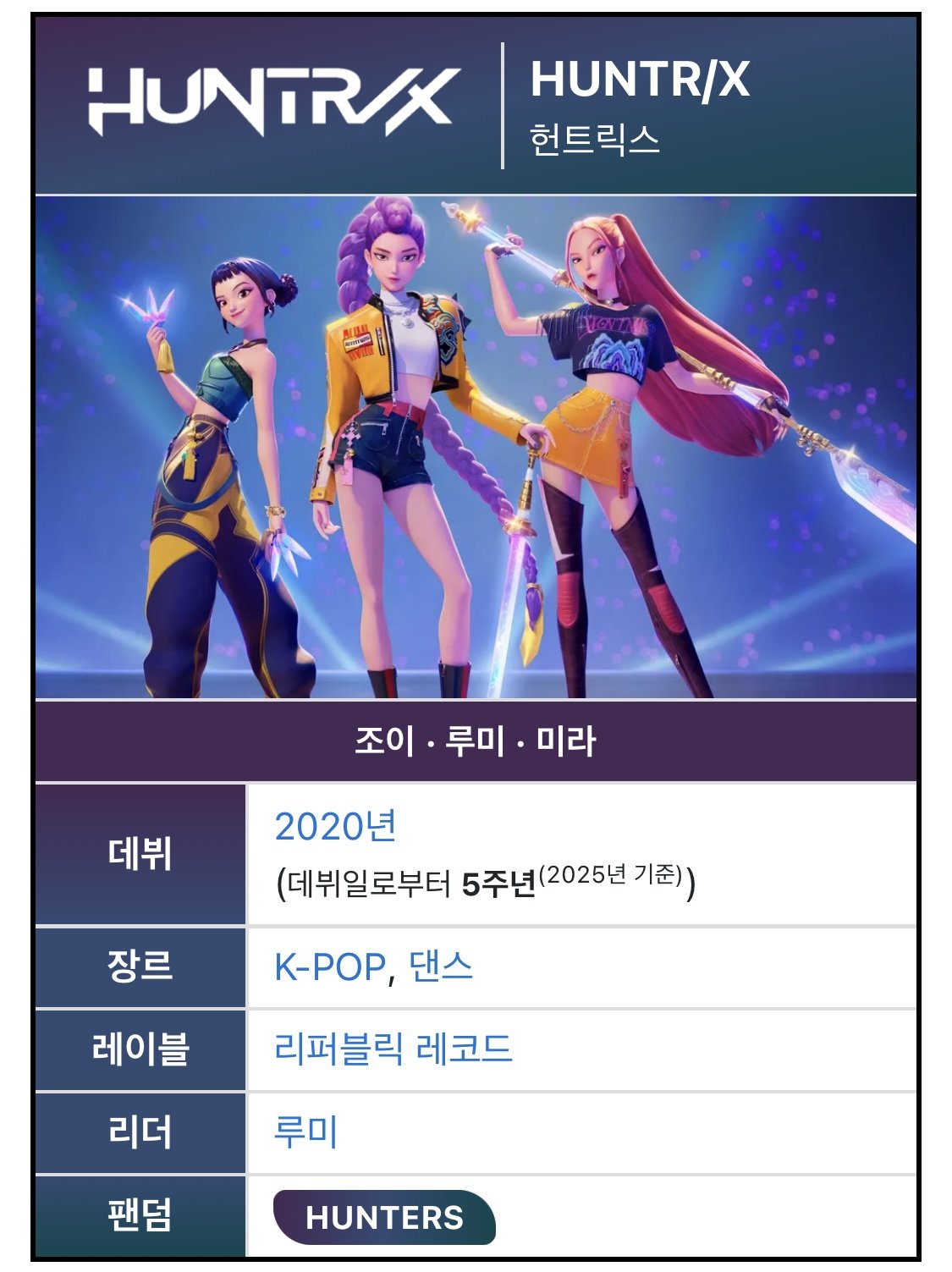This screenshot has height=1272, width=952.
Task: Open the 2020년 debut year link
Action: pos(335,827)
